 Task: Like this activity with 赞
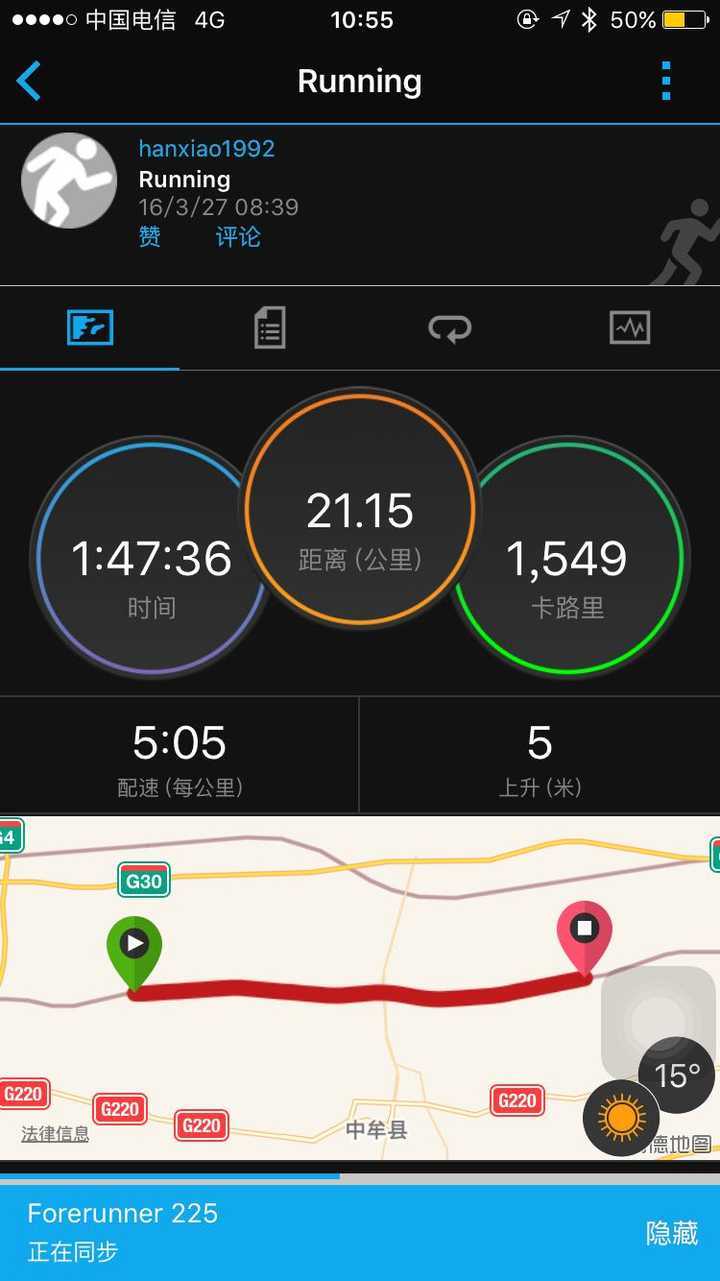point(149,237)
